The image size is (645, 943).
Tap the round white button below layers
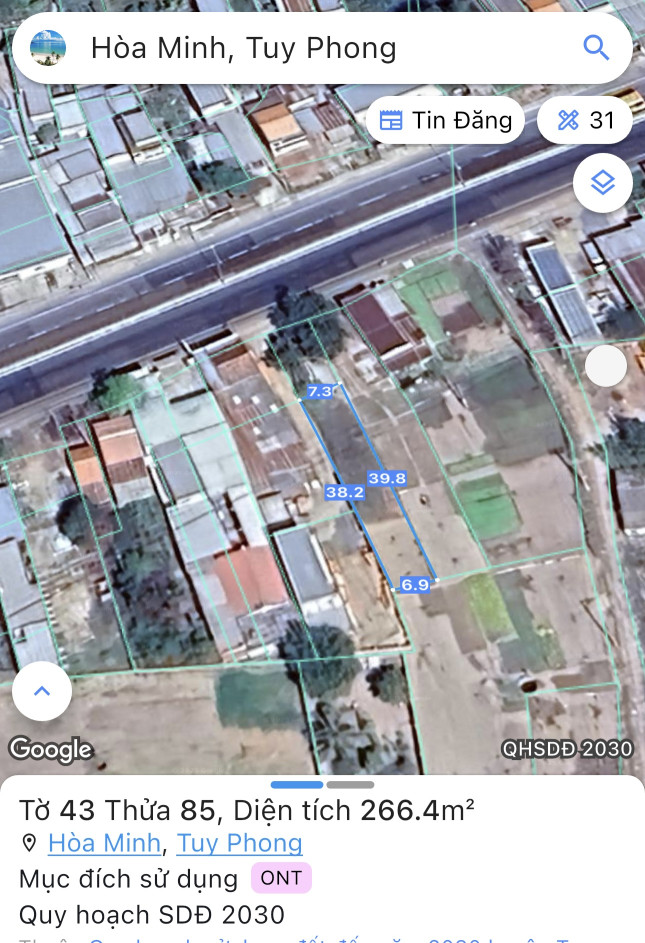(605, 366)
